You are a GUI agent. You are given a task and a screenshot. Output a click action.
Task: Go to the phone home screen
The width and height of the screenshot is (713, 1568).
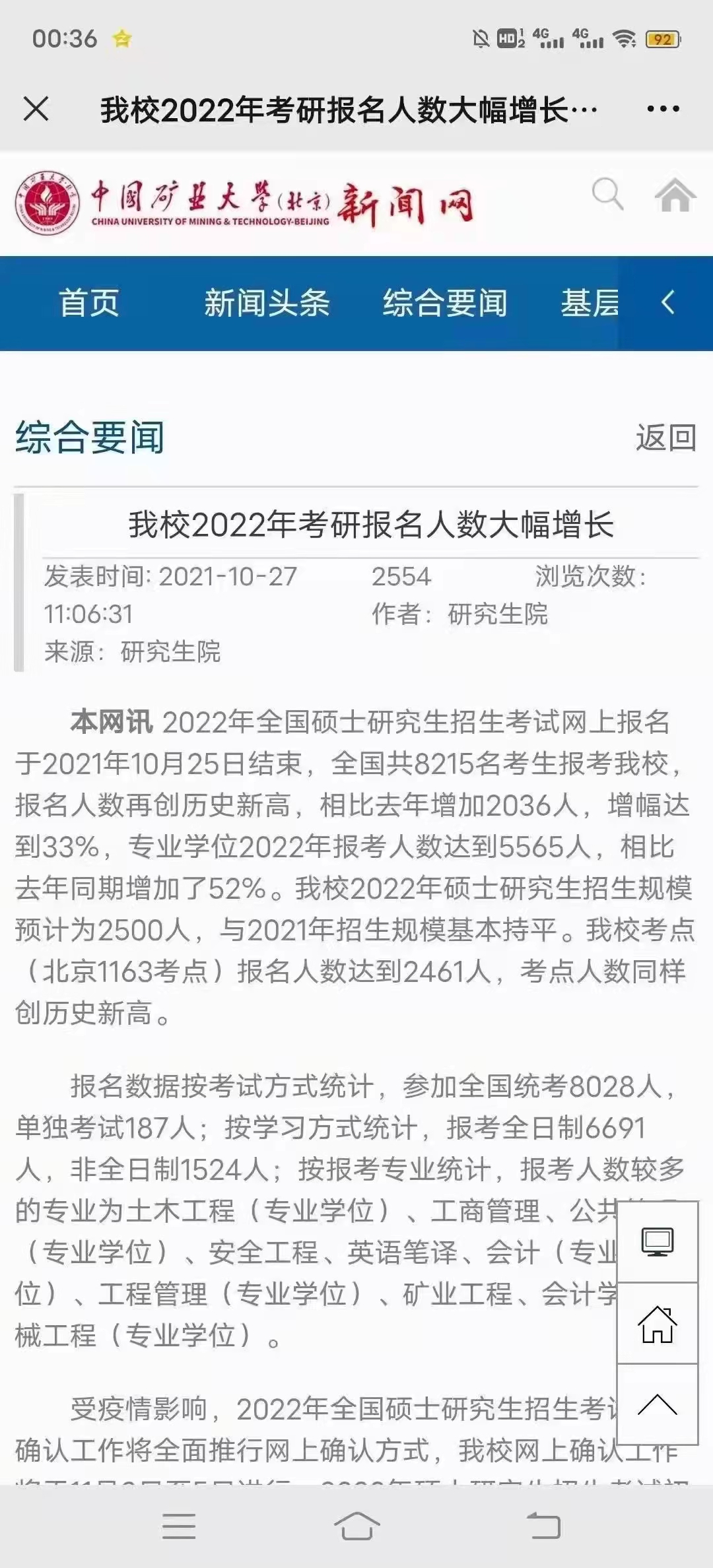pos(356,1526)
